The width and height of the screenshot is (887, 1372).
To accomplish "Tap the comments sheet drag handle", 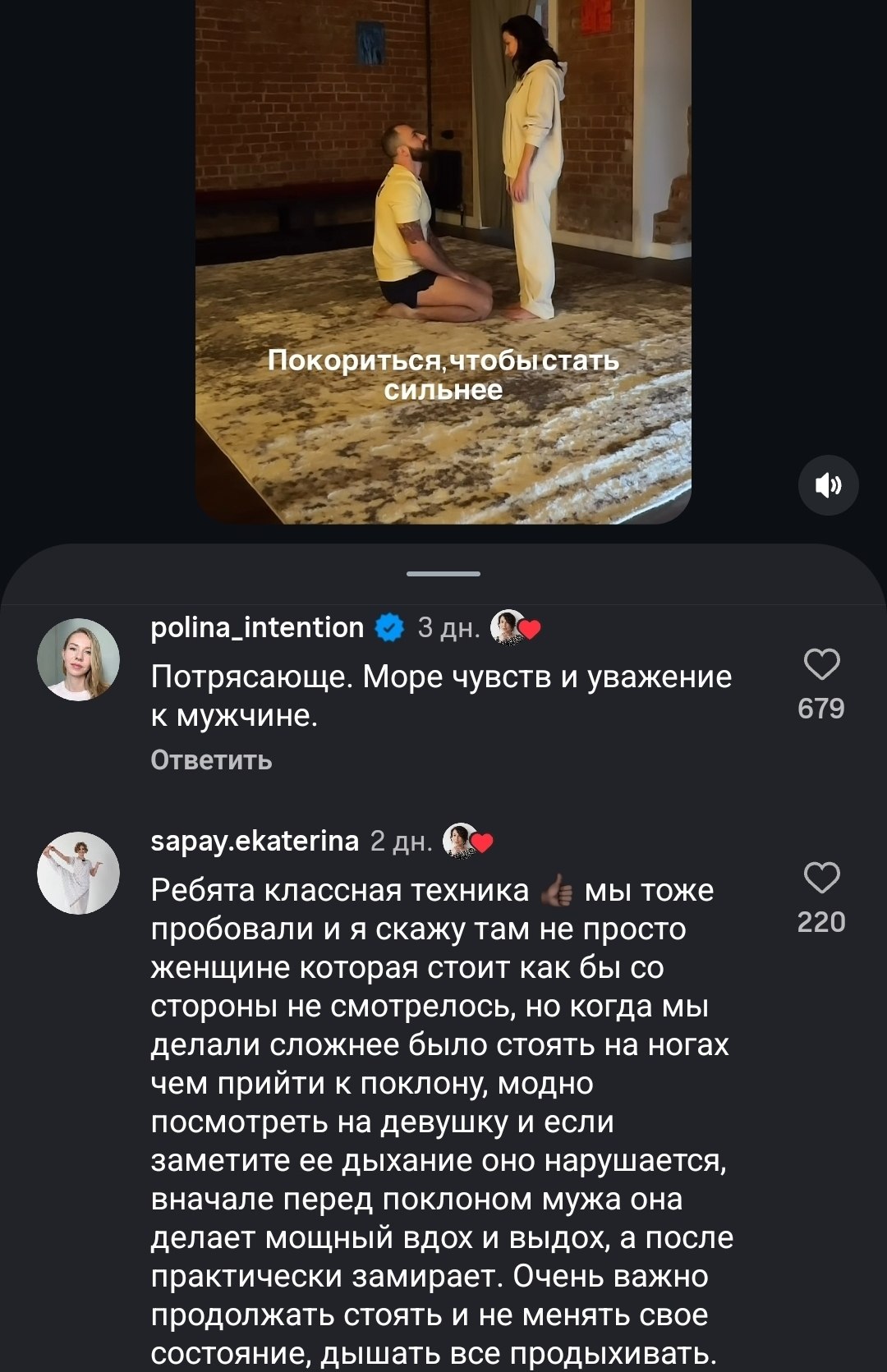I will (443, 574).
